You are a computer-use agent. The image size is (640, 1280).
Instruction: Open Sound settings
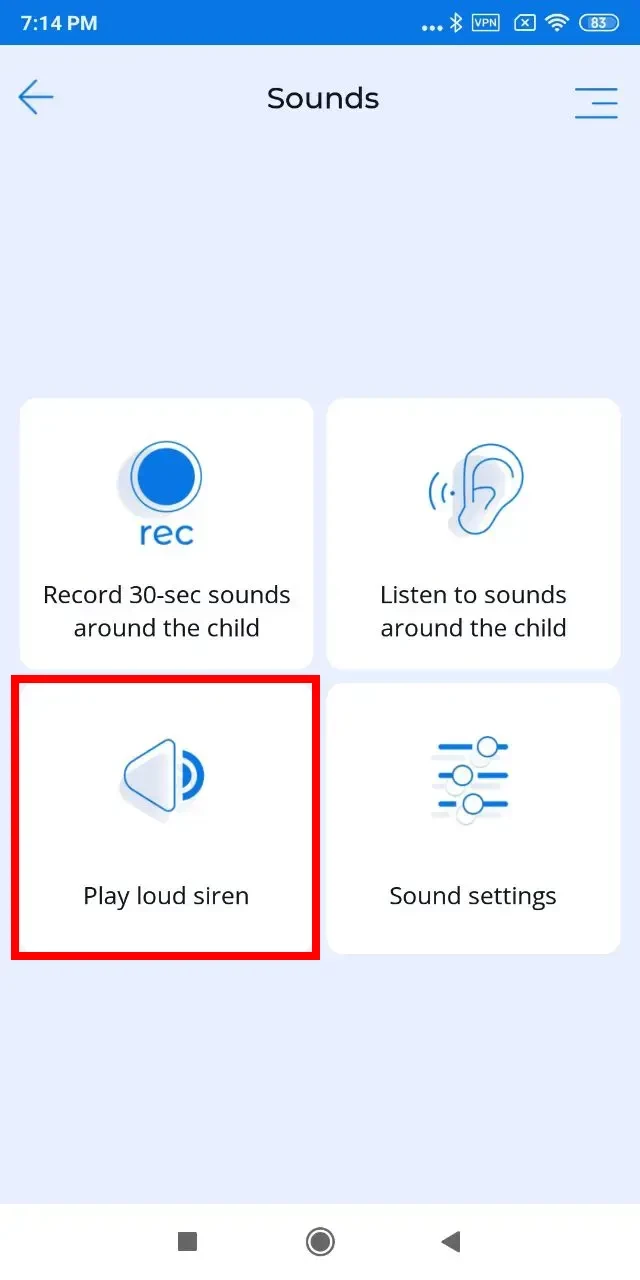[473, 818]
